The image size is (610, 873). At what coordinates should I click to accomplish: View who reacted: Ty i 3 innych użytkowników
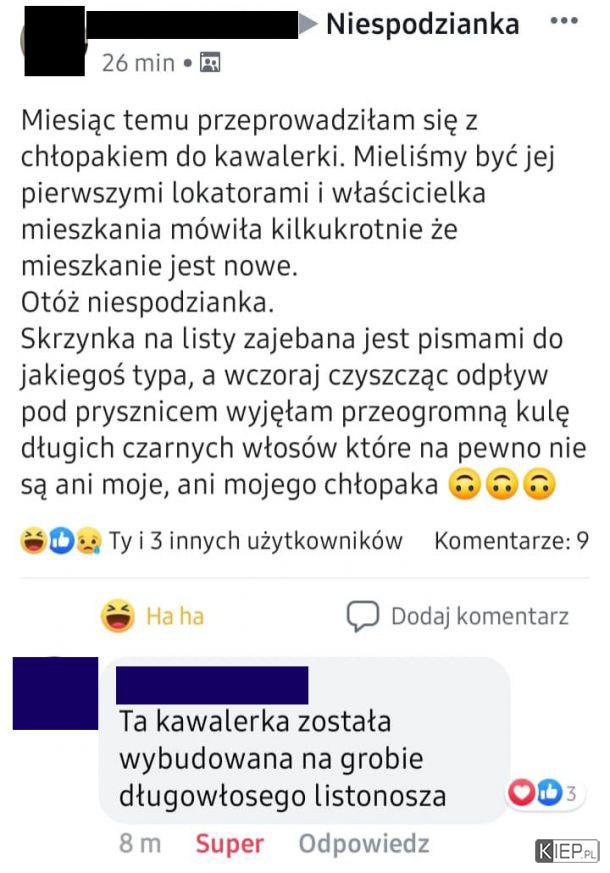254,541
